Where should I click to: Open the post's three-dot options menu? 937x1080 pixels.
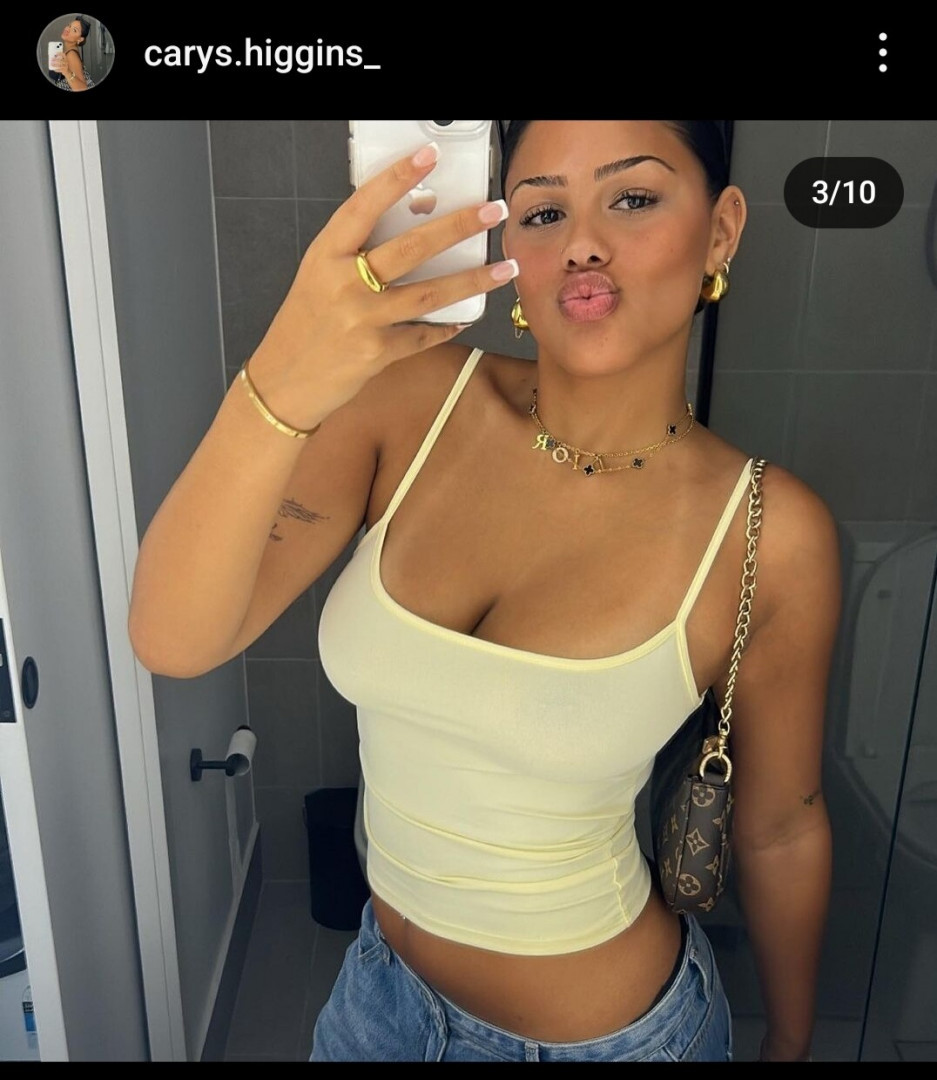[882, 53]
